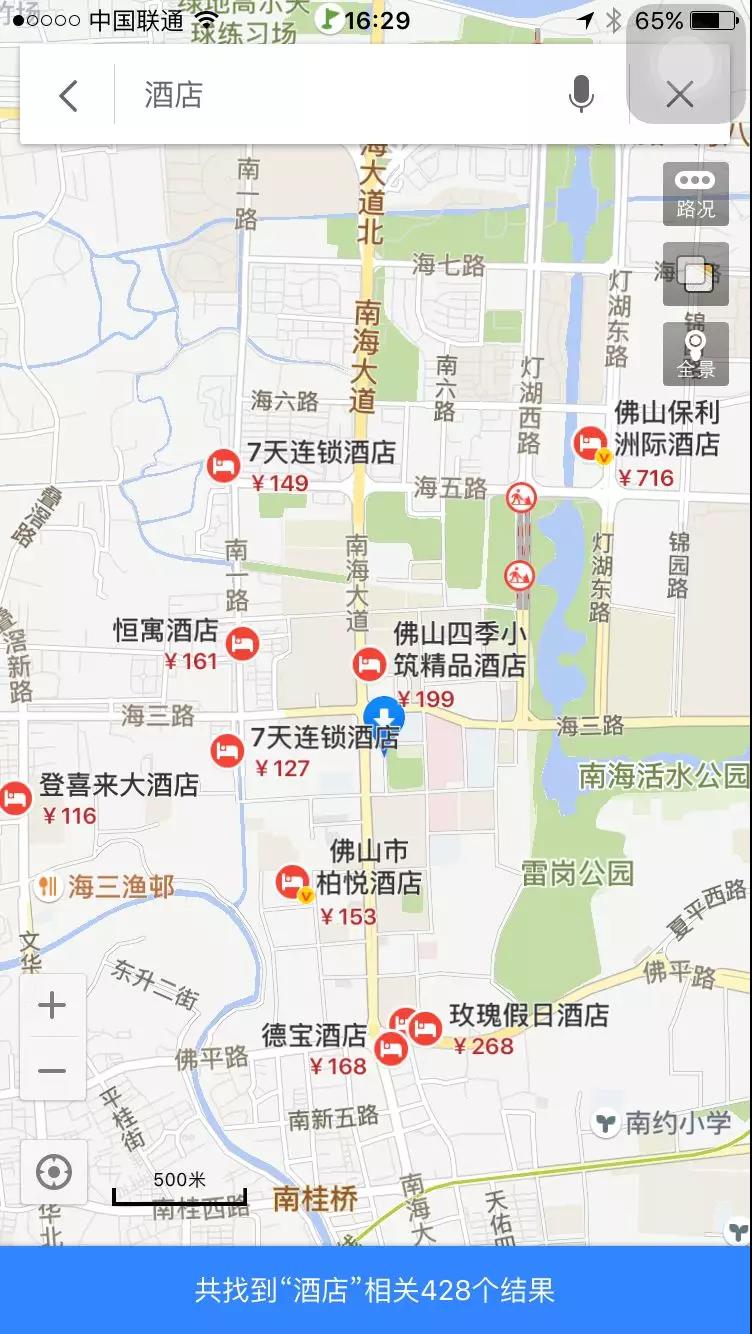Screen dimensions: 752x1334
Task: Open 德宝酒店 hotel marker
Action: [x=391, y=1048]
